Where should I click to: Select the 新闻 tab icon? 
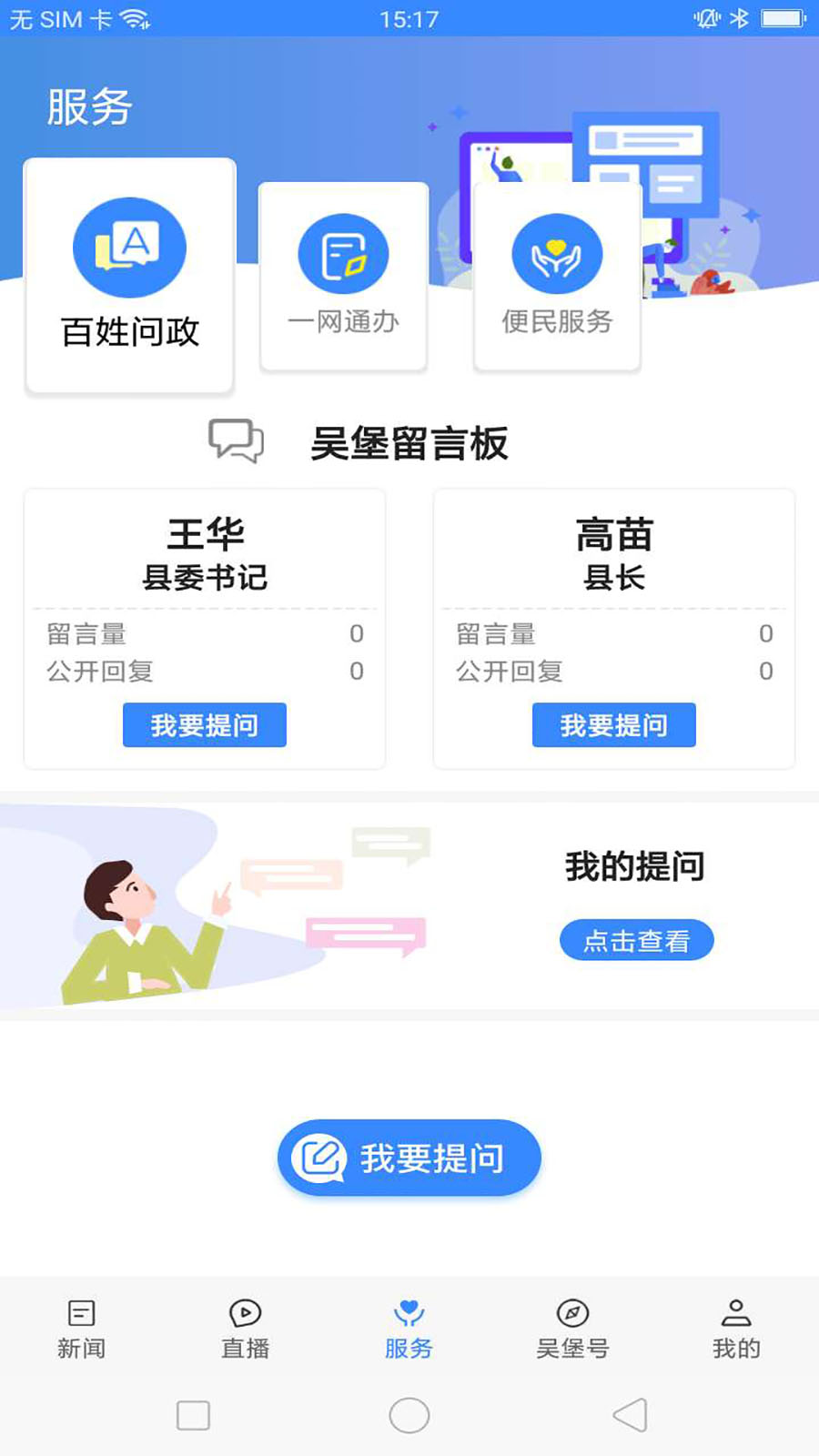point(81,1313)
